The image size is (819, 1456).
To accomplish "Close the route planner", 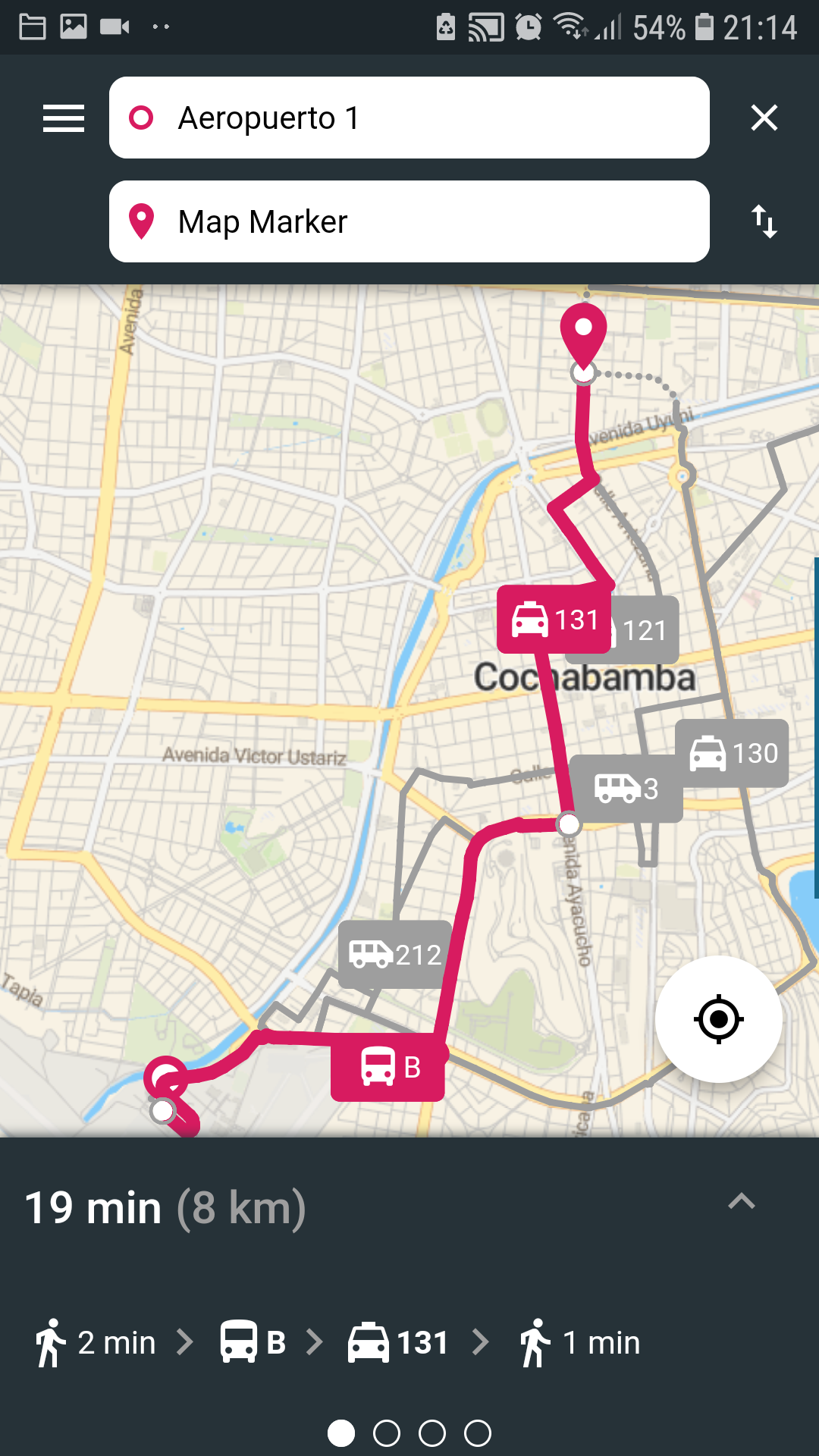I will pos(764,118).
